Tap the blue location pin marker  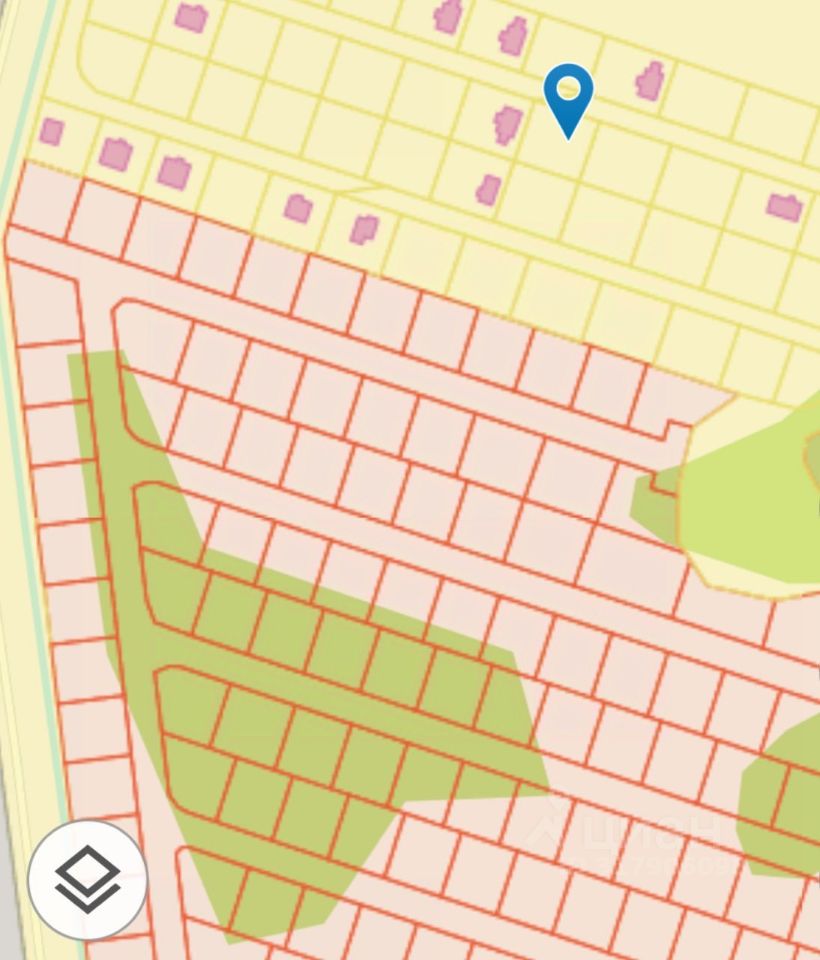pos(569,98)
